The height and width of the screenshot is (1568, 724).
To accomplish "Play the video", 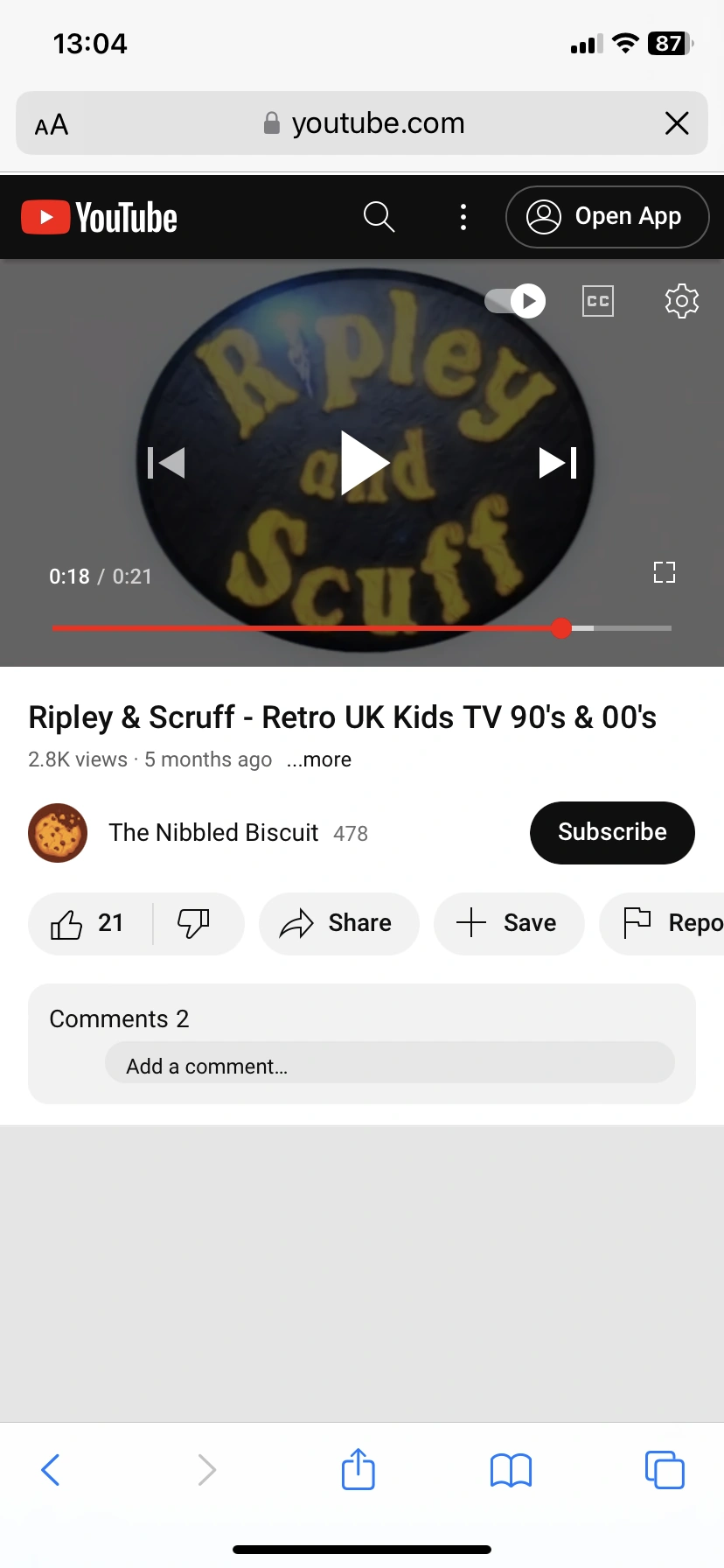I will pyautogui.click(x=362, y=462).
